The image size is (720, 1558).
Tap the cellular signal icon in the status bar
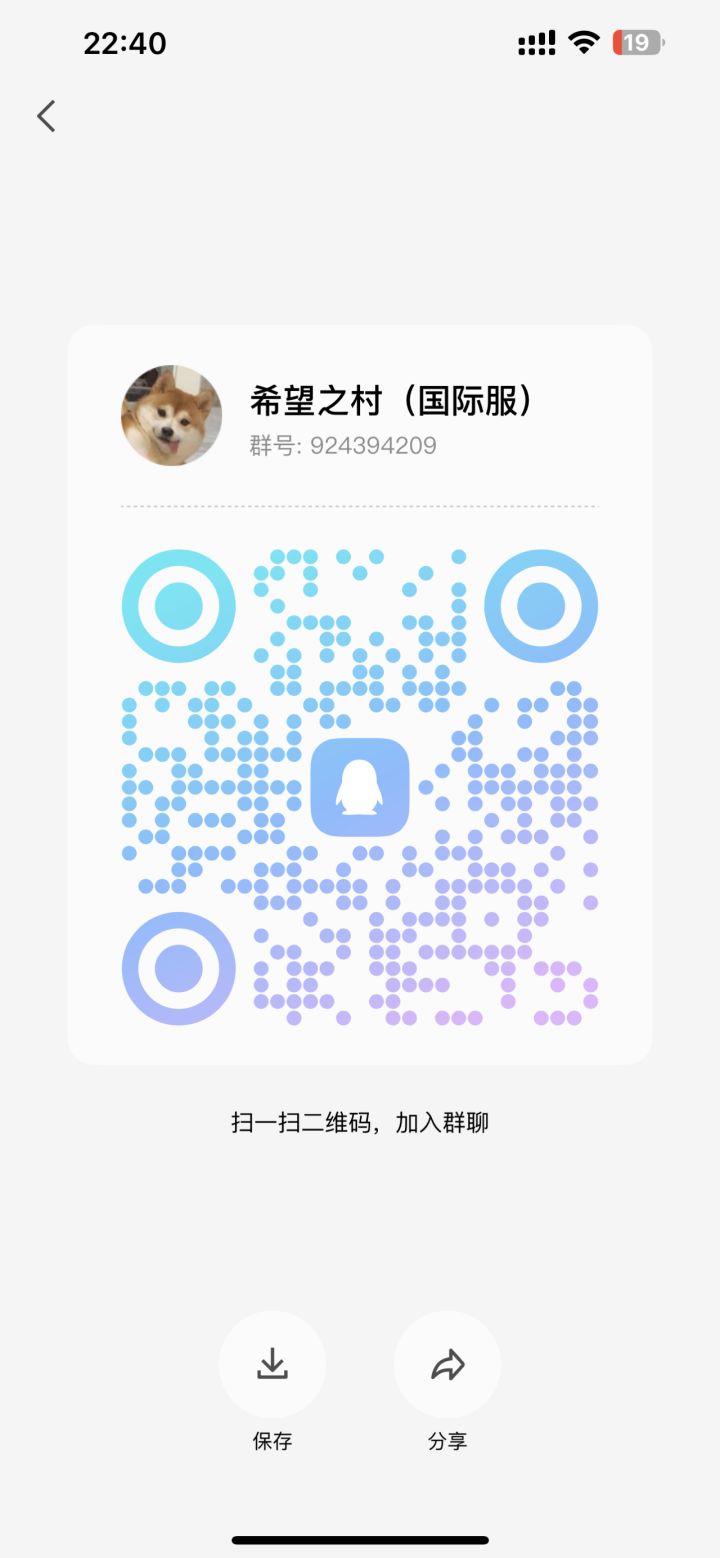[x=536, y=42]
